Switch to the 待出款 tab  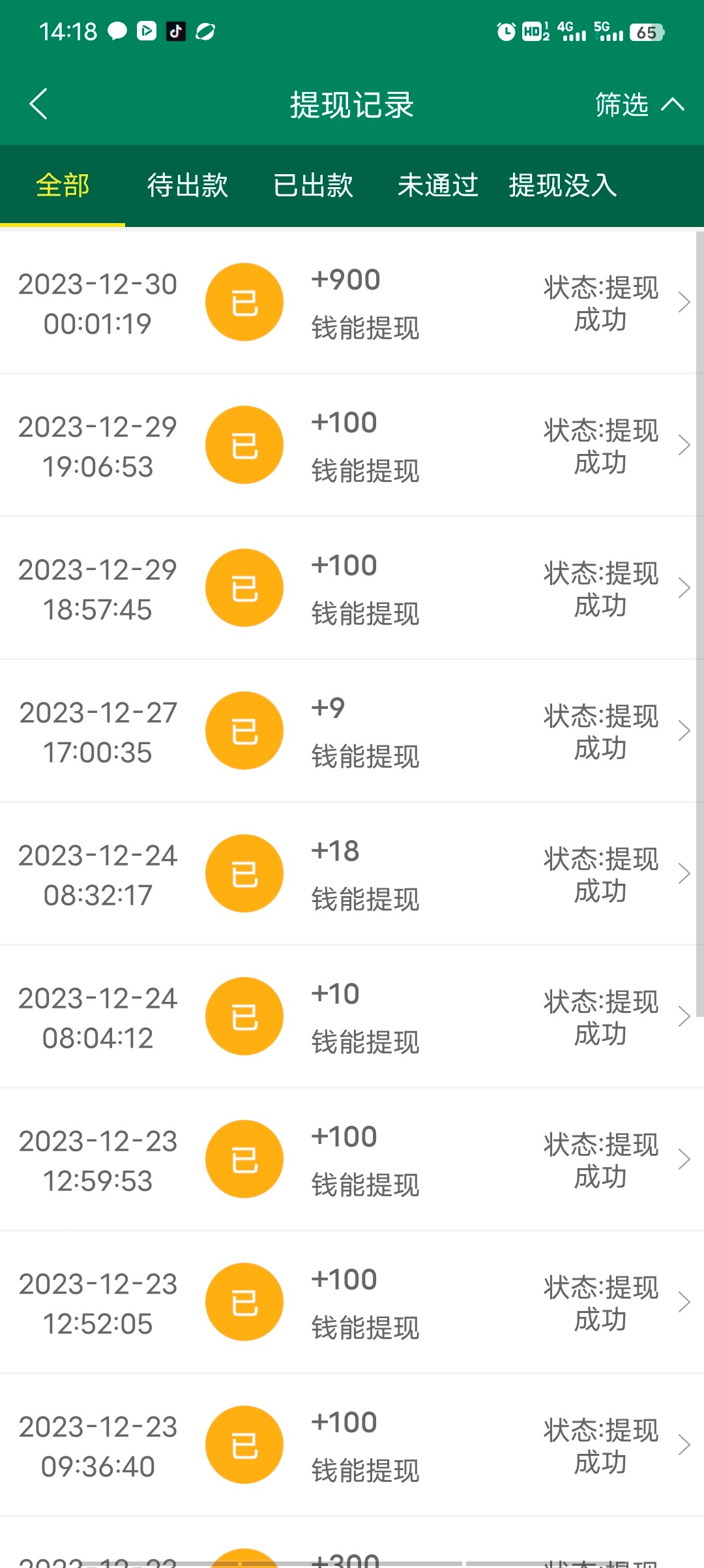(x=188, y=185)
